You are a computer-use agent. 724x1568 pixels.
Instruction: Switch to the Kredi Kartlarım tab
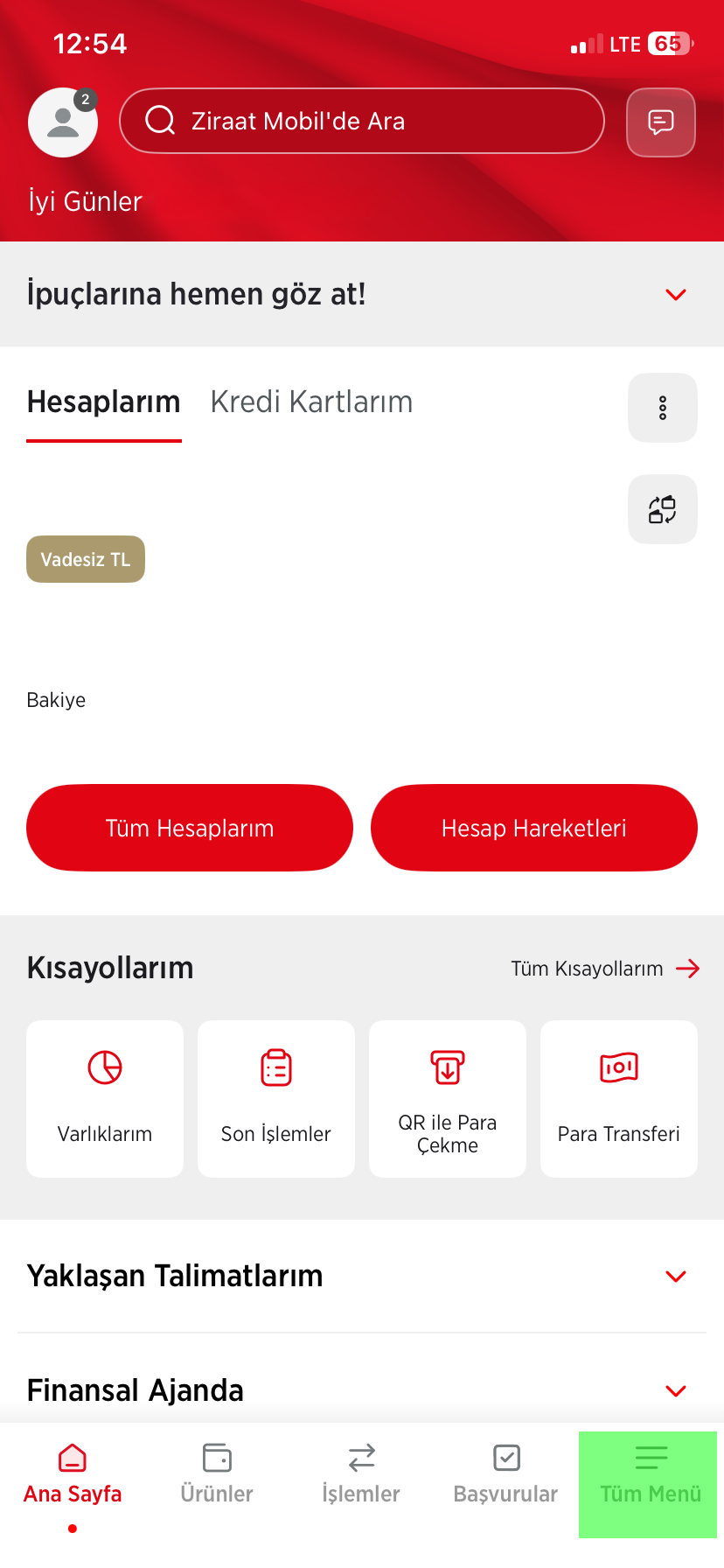(x=311, y=401)
